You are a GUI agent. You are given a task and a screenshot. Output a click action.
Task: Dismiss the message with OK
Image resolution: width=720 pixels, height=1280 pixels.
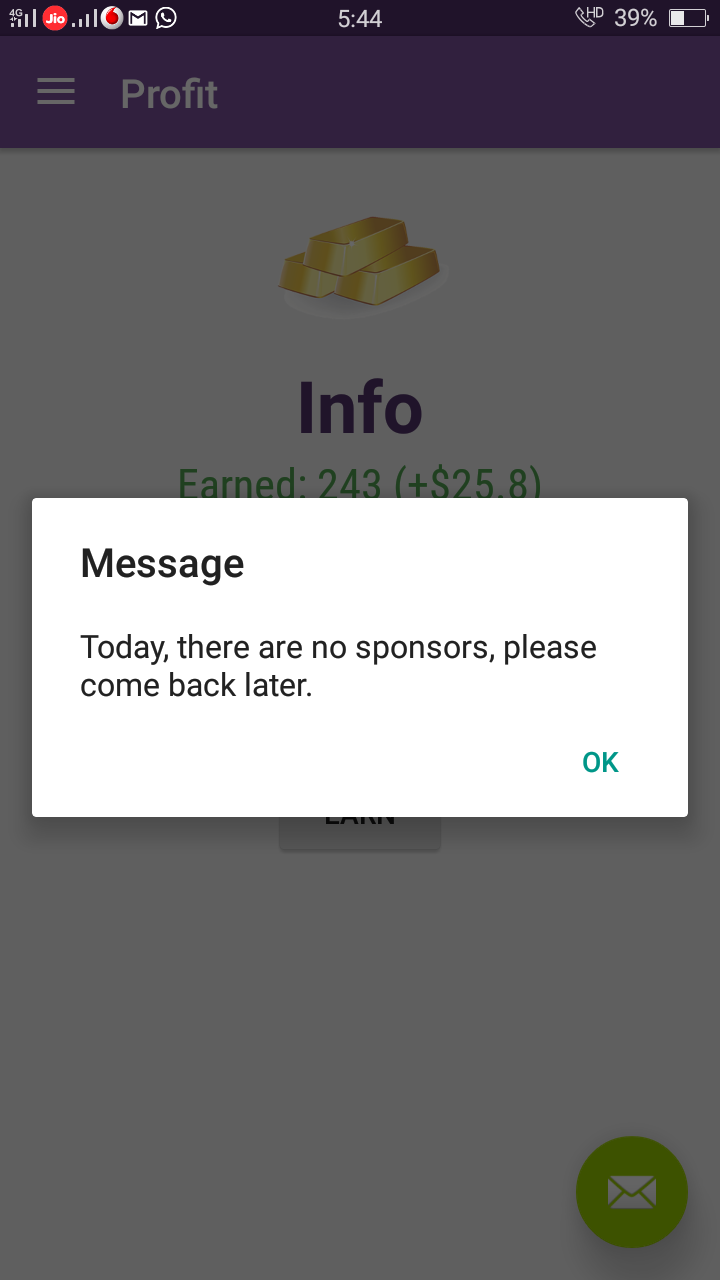(x=600, y=762)
